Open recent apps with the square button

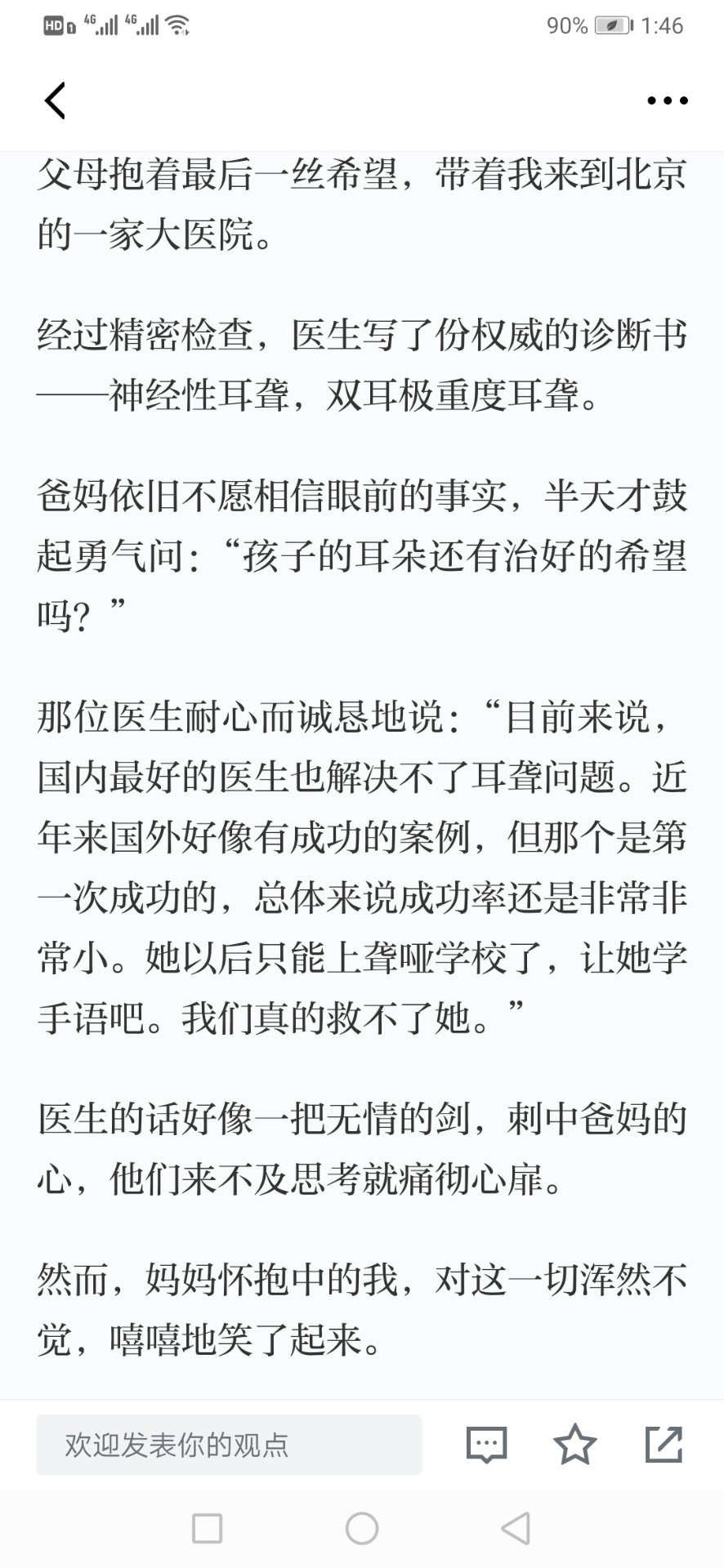pos(207,1528)
